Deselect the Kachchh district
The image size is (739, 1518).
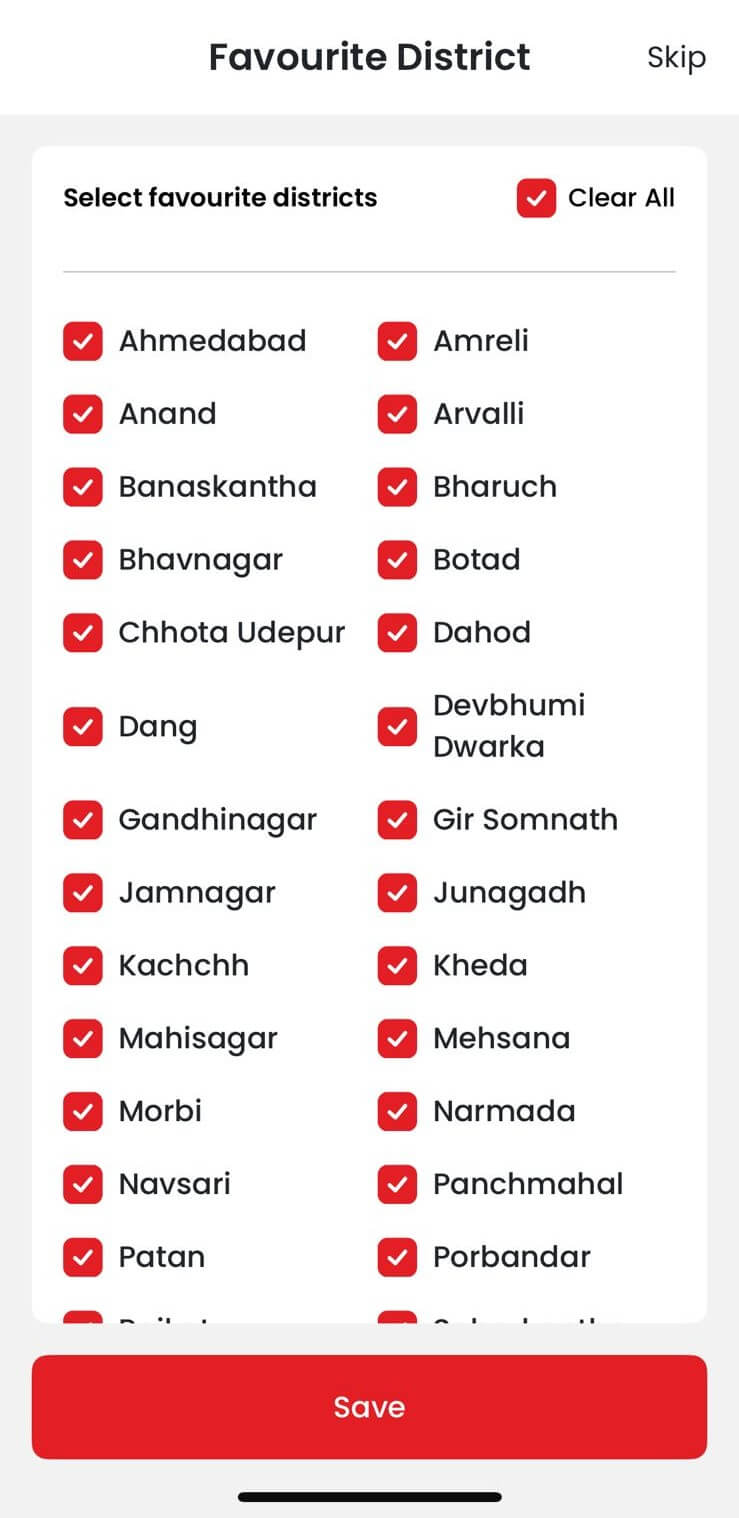click(x=83, y=965)
